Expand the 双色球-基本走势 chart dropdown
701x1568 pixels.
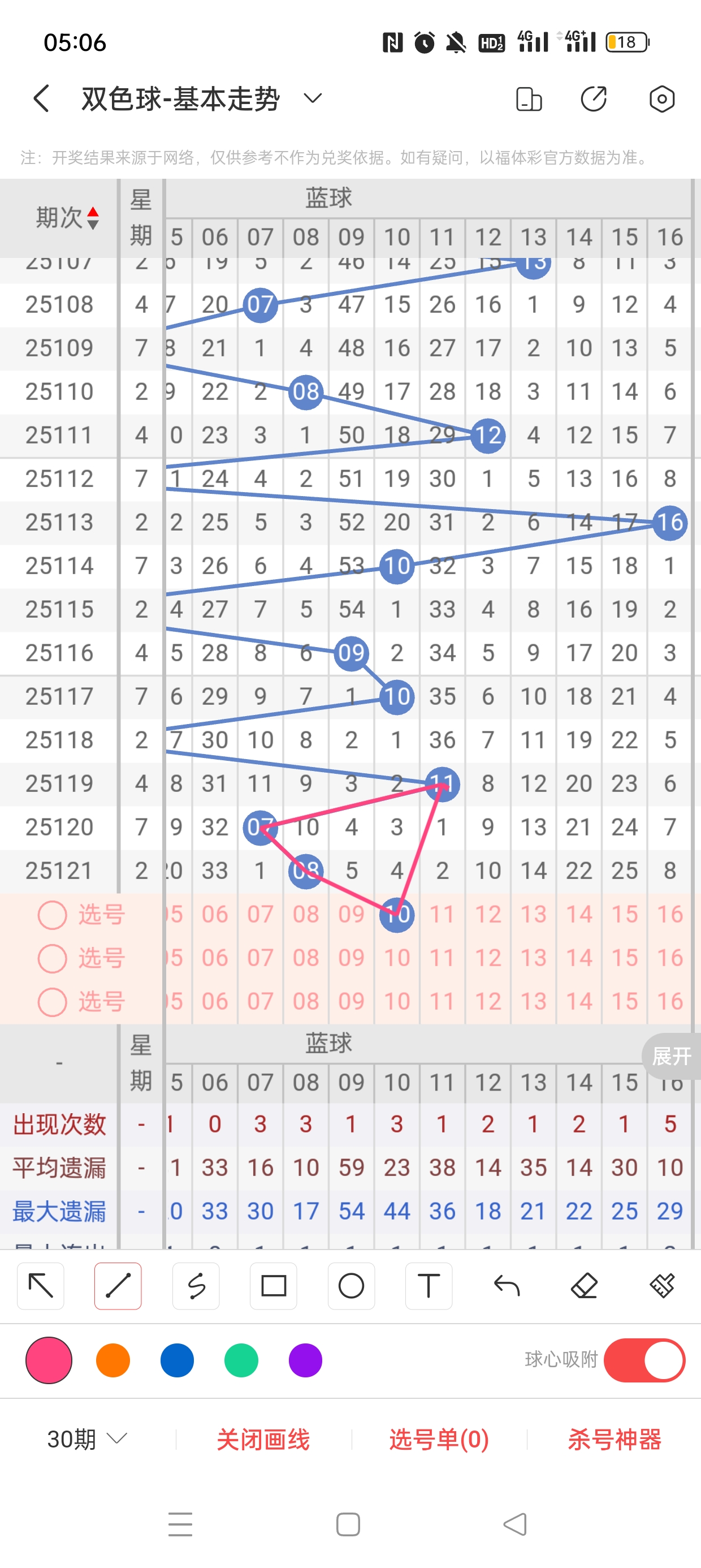click(312, 98)
